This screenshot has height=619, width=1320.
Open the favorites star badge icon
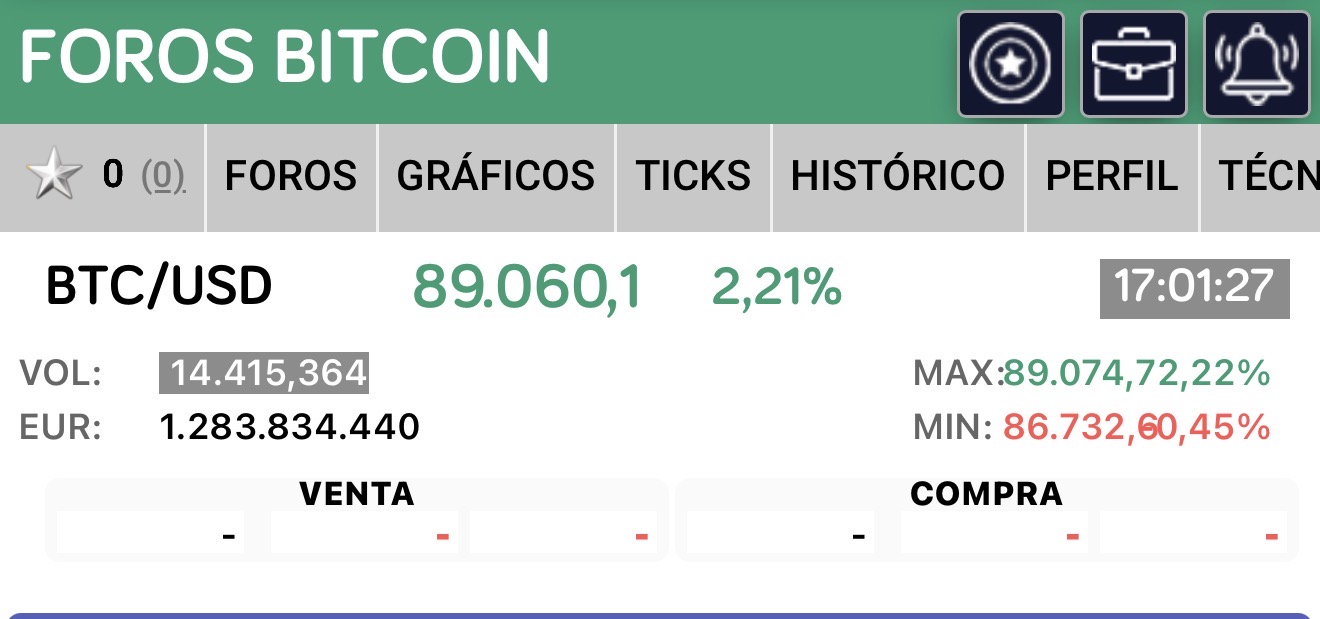tap(1010, 65)
